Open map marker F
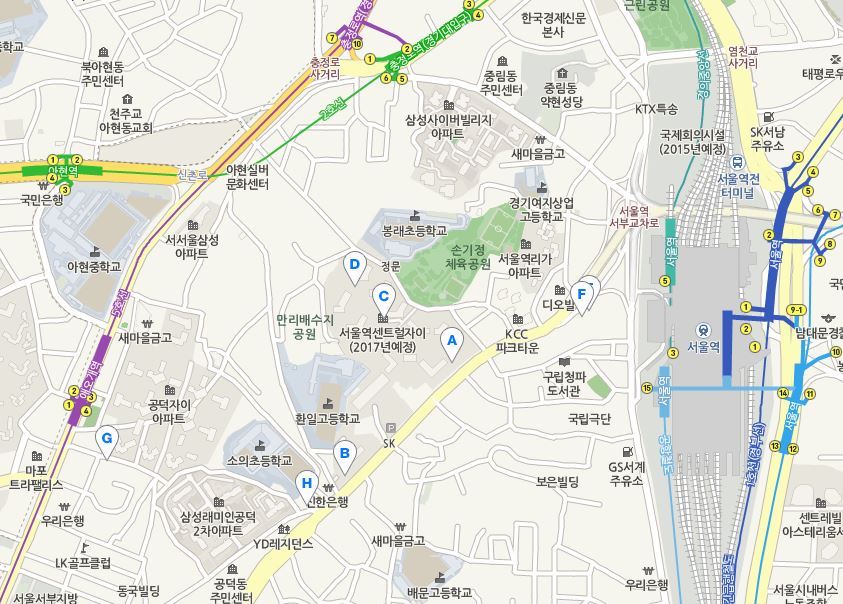 click(x=582, y=295)
